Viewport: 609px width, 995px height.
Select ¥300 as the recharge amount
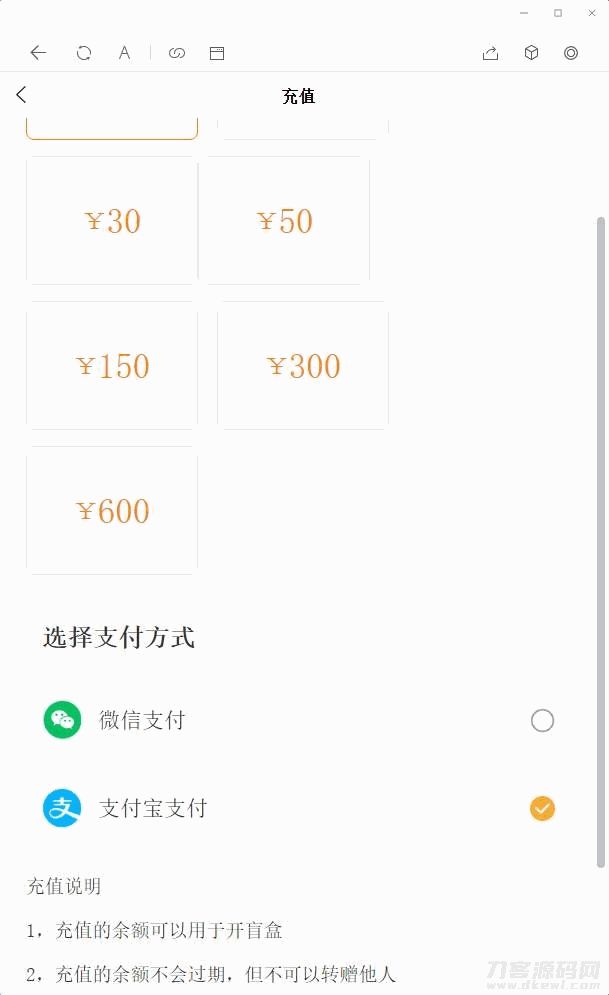(x=303, y=366)
